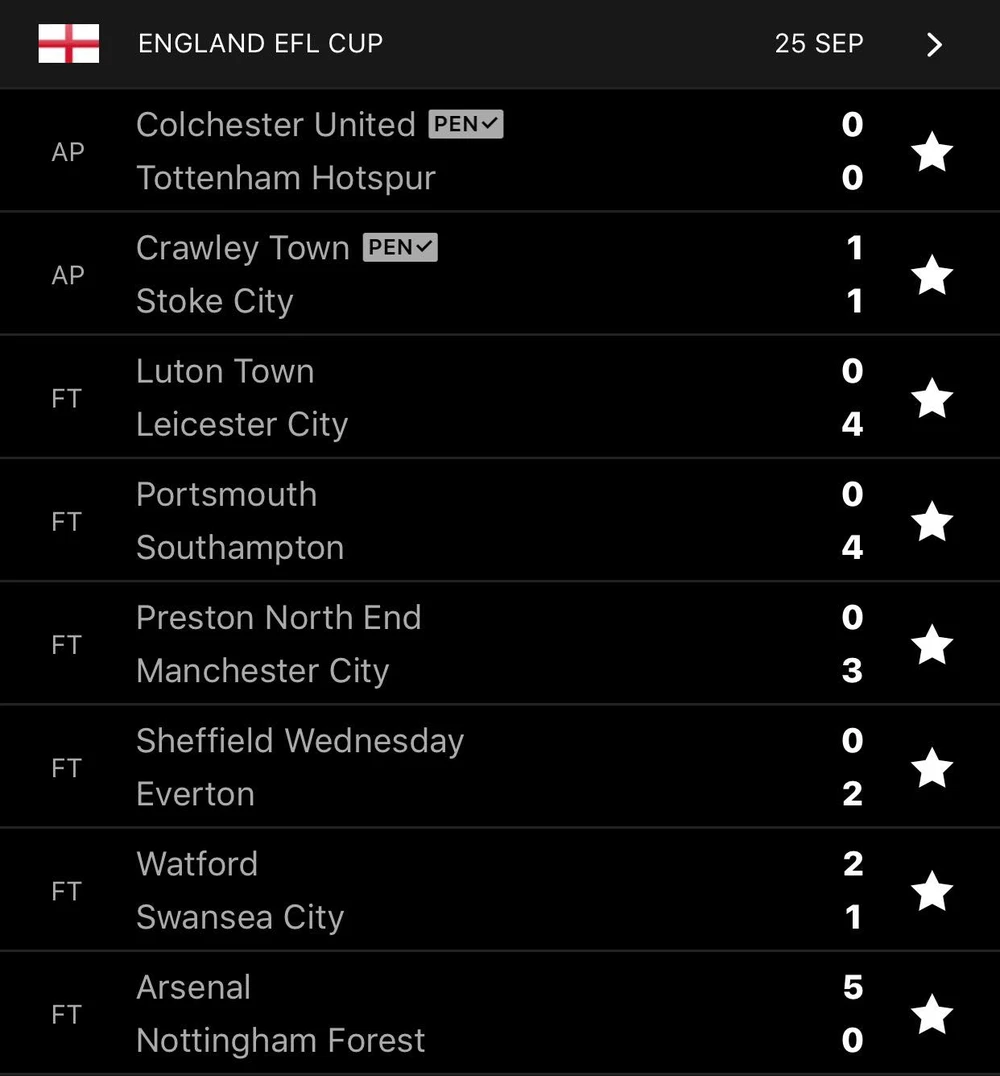This screenshot has height=1076, width=1000.
Task: Tap the star beside Sheffield Wednesday match
Action: click(x=932, y=767)
